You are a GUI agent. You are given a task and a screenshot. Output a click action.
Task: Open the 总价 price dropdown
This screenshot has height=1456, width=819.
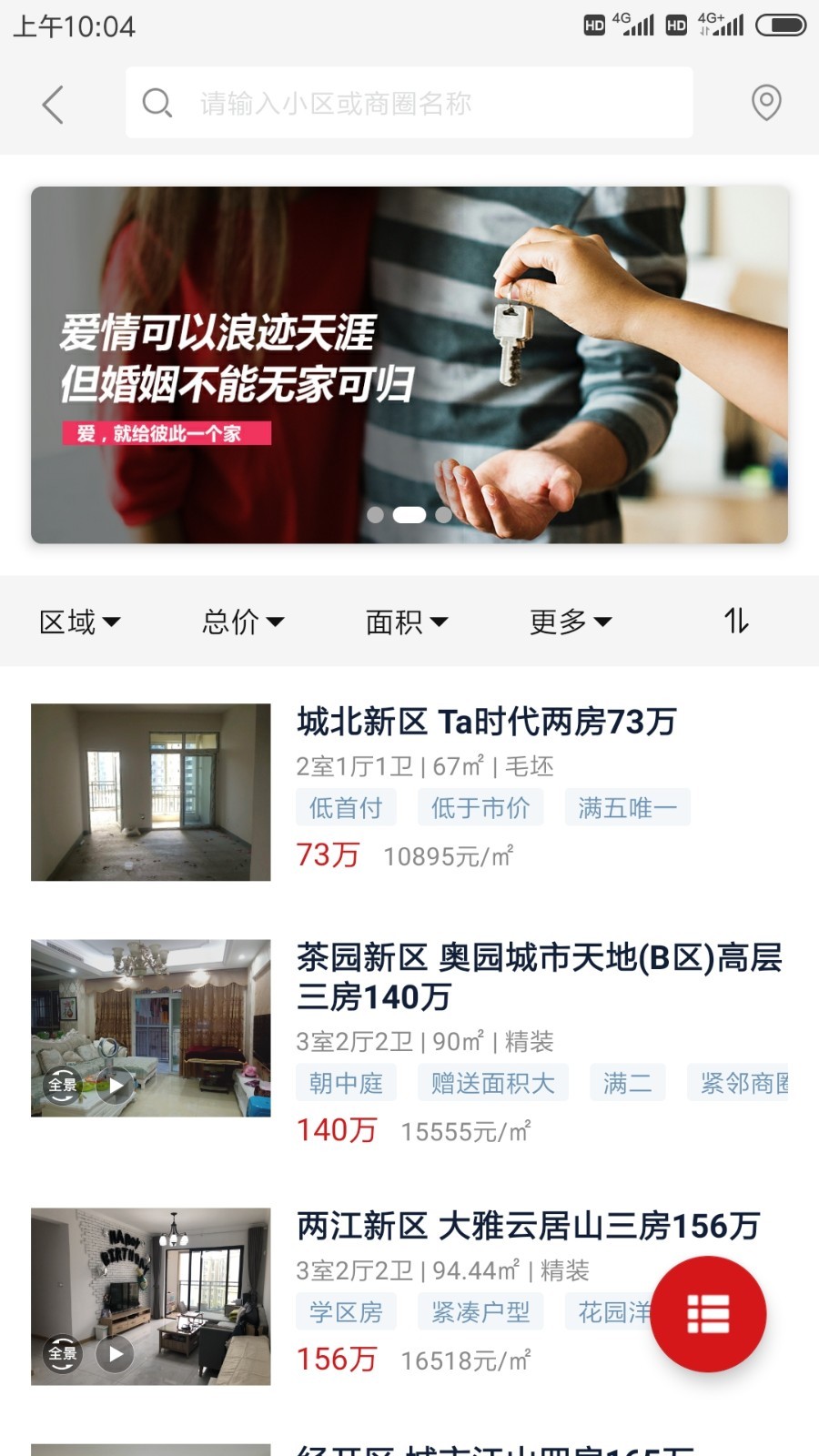(x=241, y=622)
